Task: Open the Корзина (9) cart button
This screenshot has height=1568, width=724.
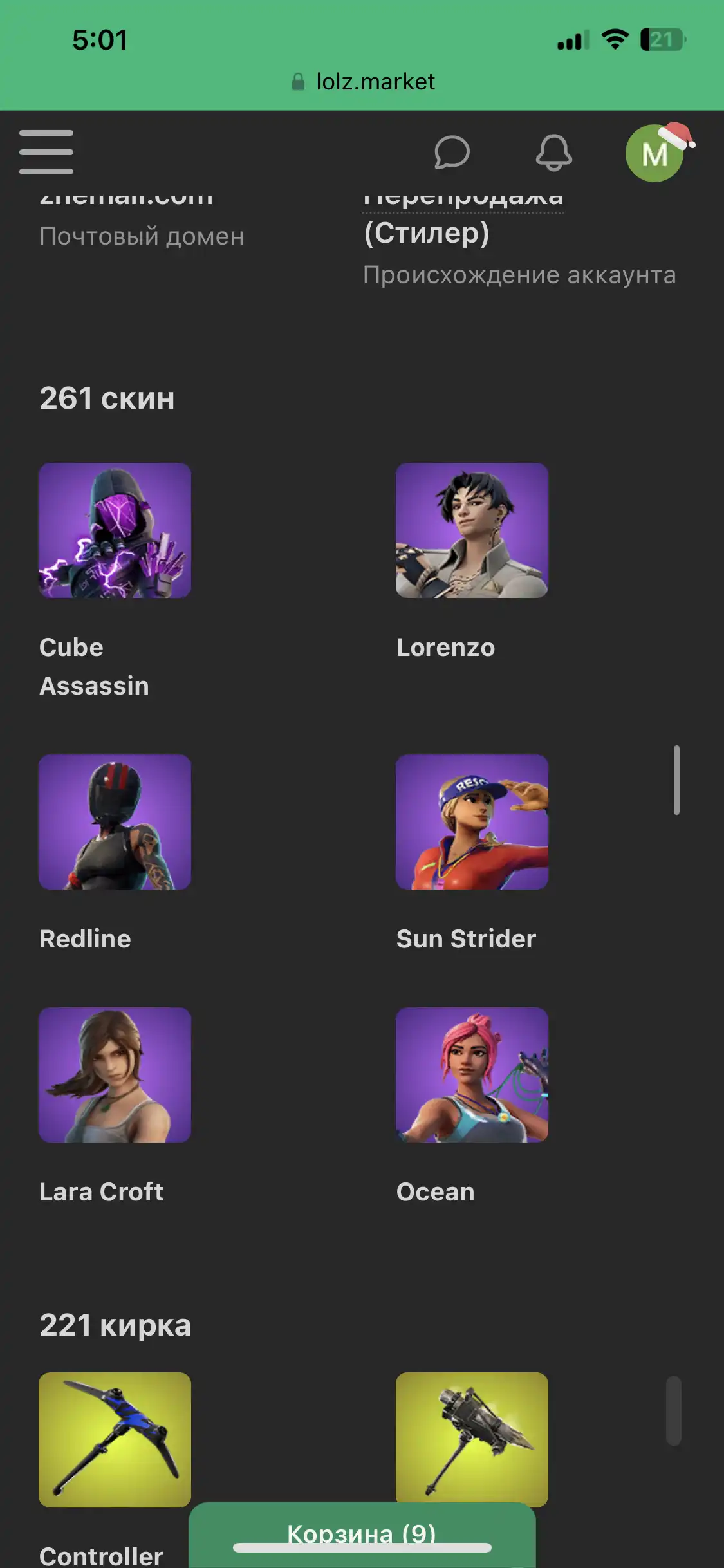Action: 362,1535
